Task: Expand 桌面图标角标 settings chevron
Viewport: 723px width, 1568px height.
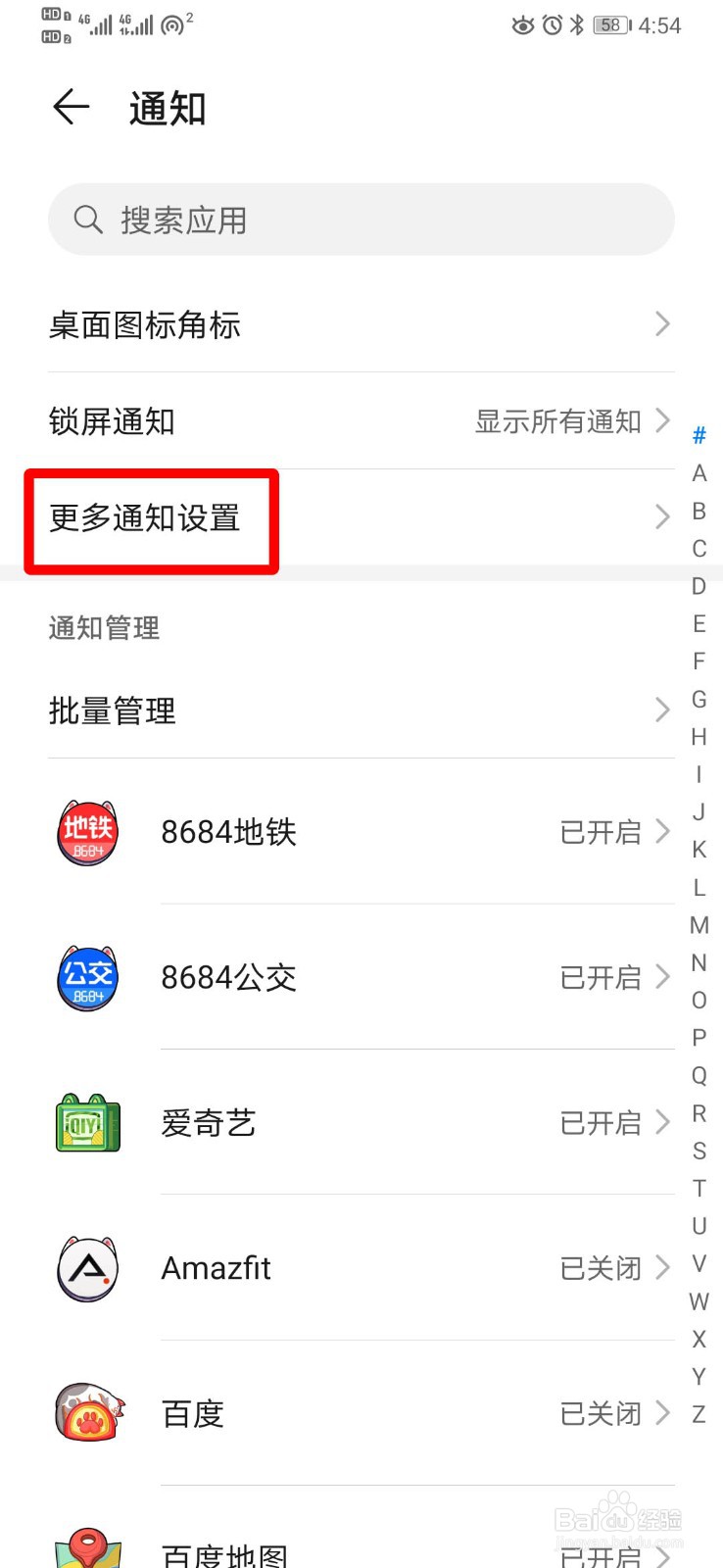Action: click(x=662, y=324)
